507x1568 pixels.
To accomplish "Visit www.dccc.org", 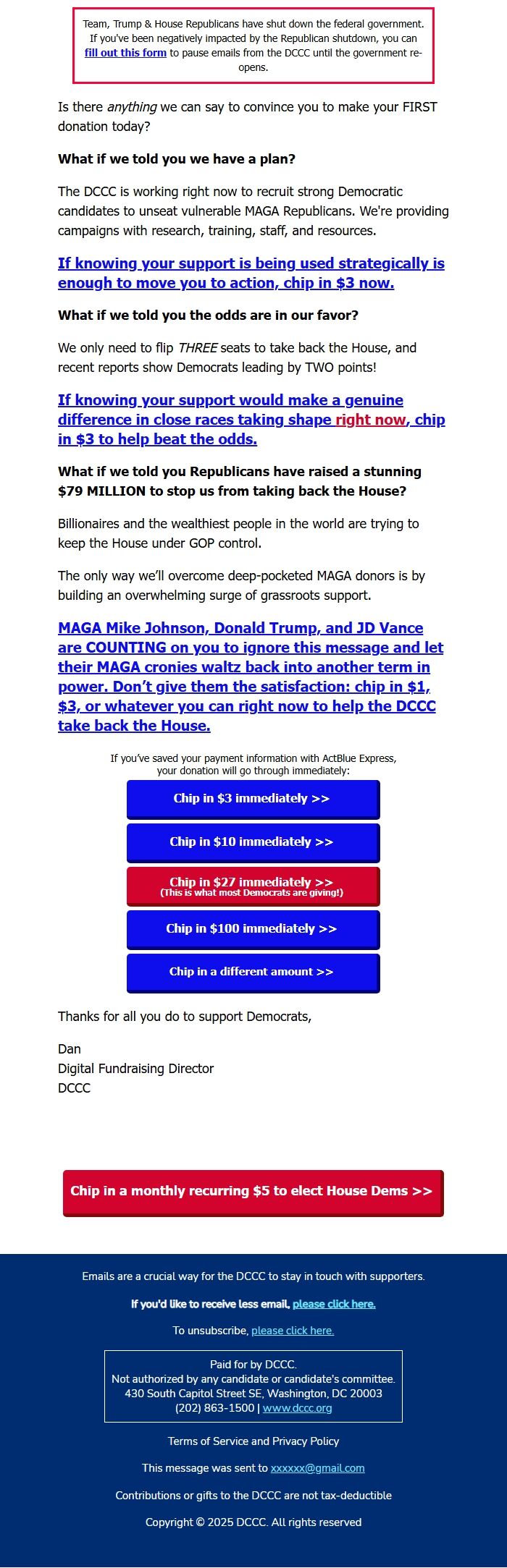I will [297, 1408].
